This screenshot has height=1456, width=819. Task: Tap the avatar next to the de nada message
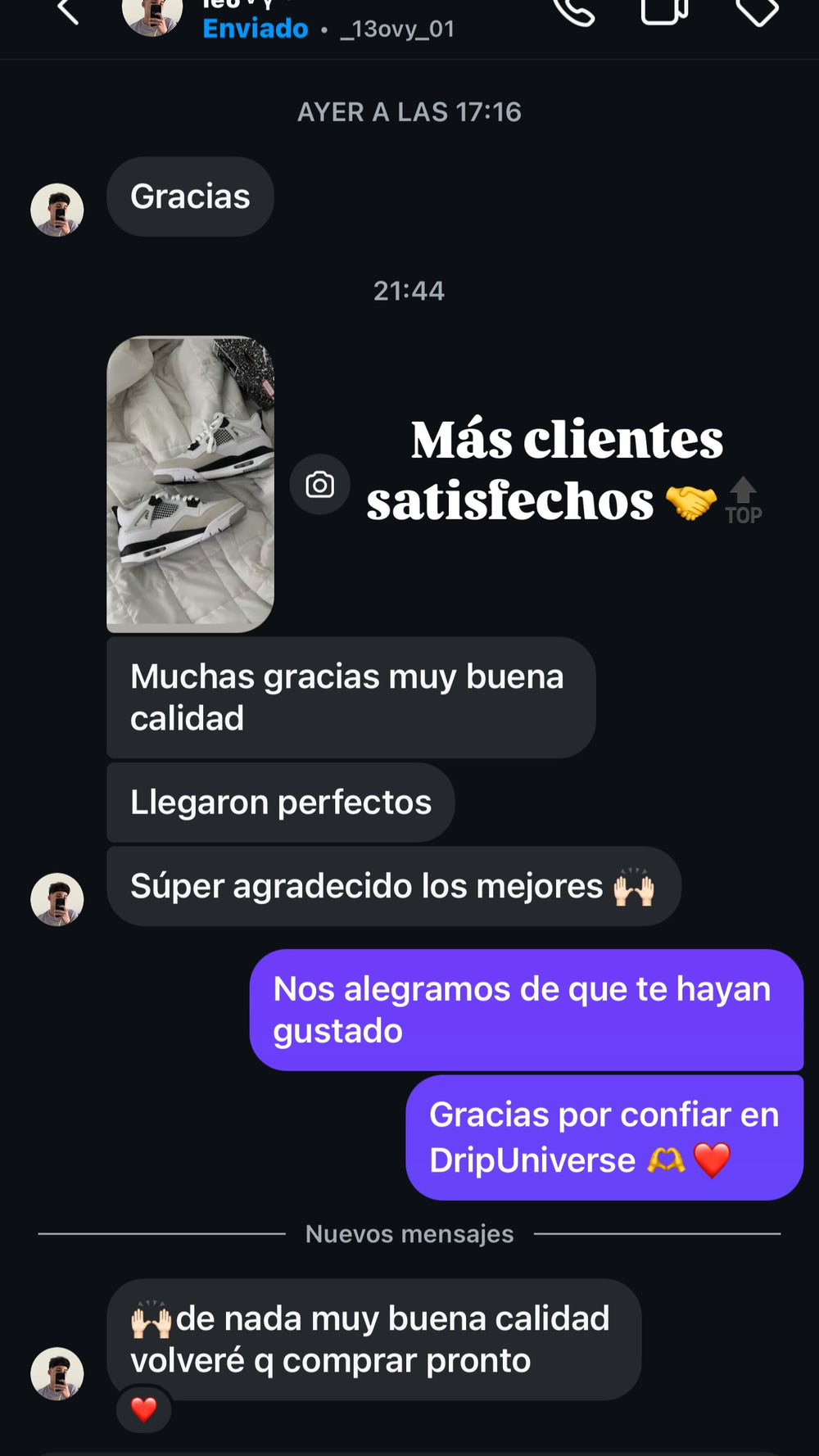(x=57, y=1374)
